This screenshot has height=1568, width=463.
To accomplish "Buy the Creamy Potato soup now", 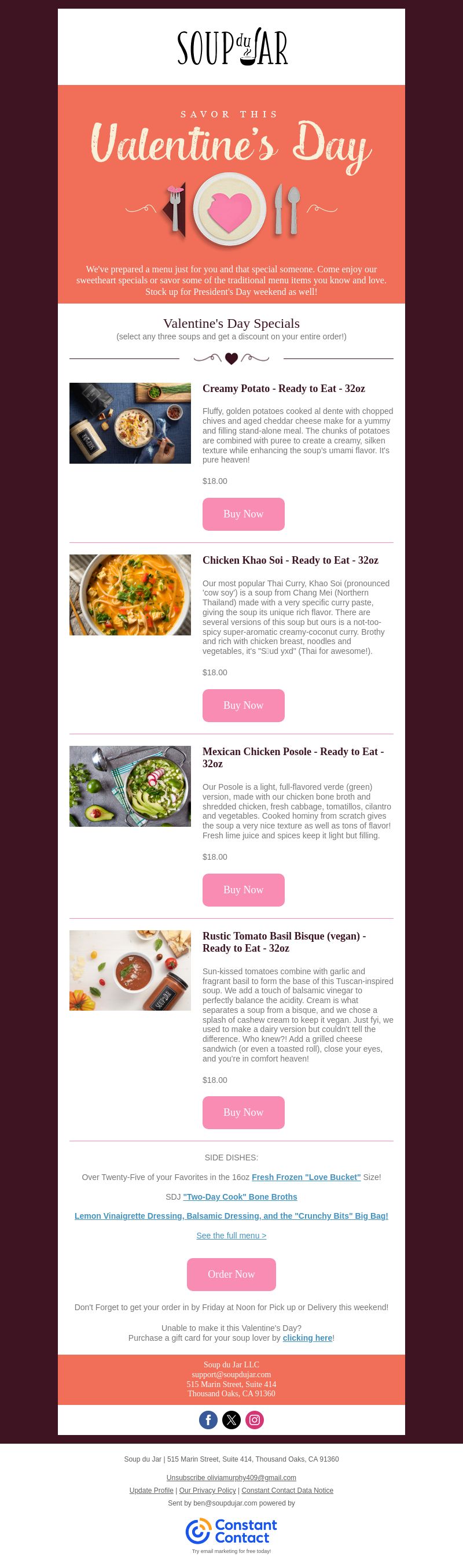I will pyautogui.click(x=243, y=514).
